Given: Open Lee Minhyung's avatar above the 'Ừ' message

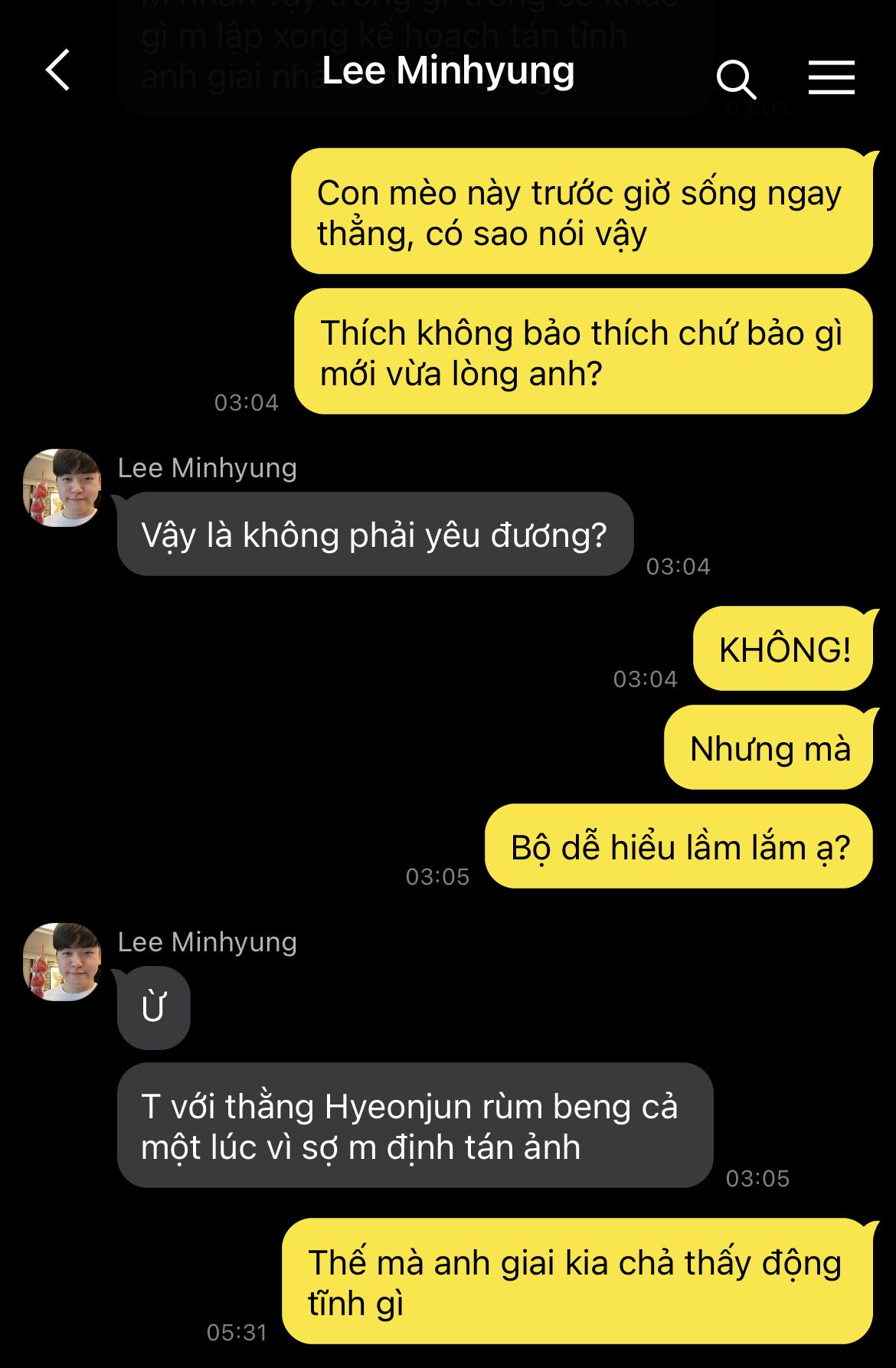Looking at the screenshot, I should (62, 962).
